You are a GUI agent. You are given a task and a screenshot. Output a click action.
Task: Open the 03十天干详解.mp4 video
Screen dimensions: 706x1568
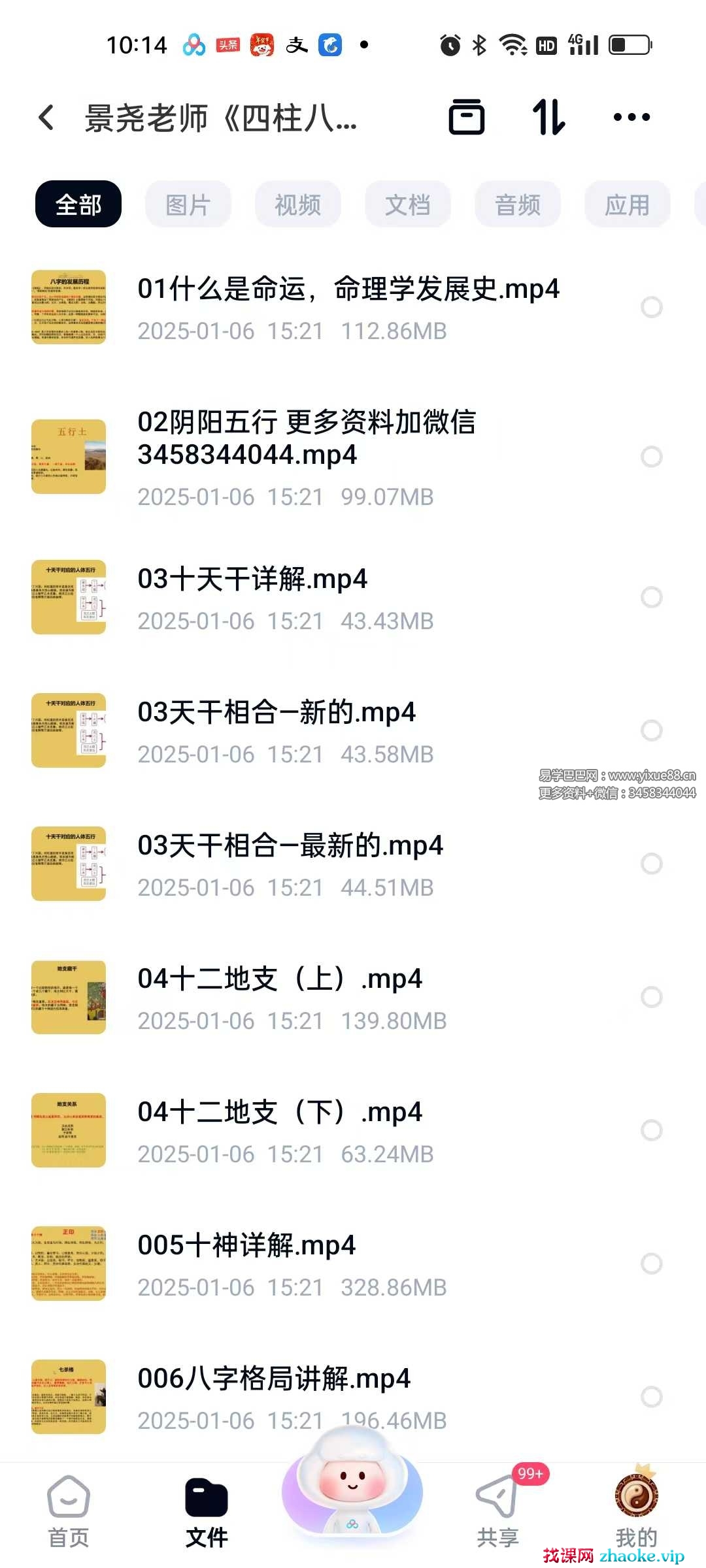(x=252, y=579)
